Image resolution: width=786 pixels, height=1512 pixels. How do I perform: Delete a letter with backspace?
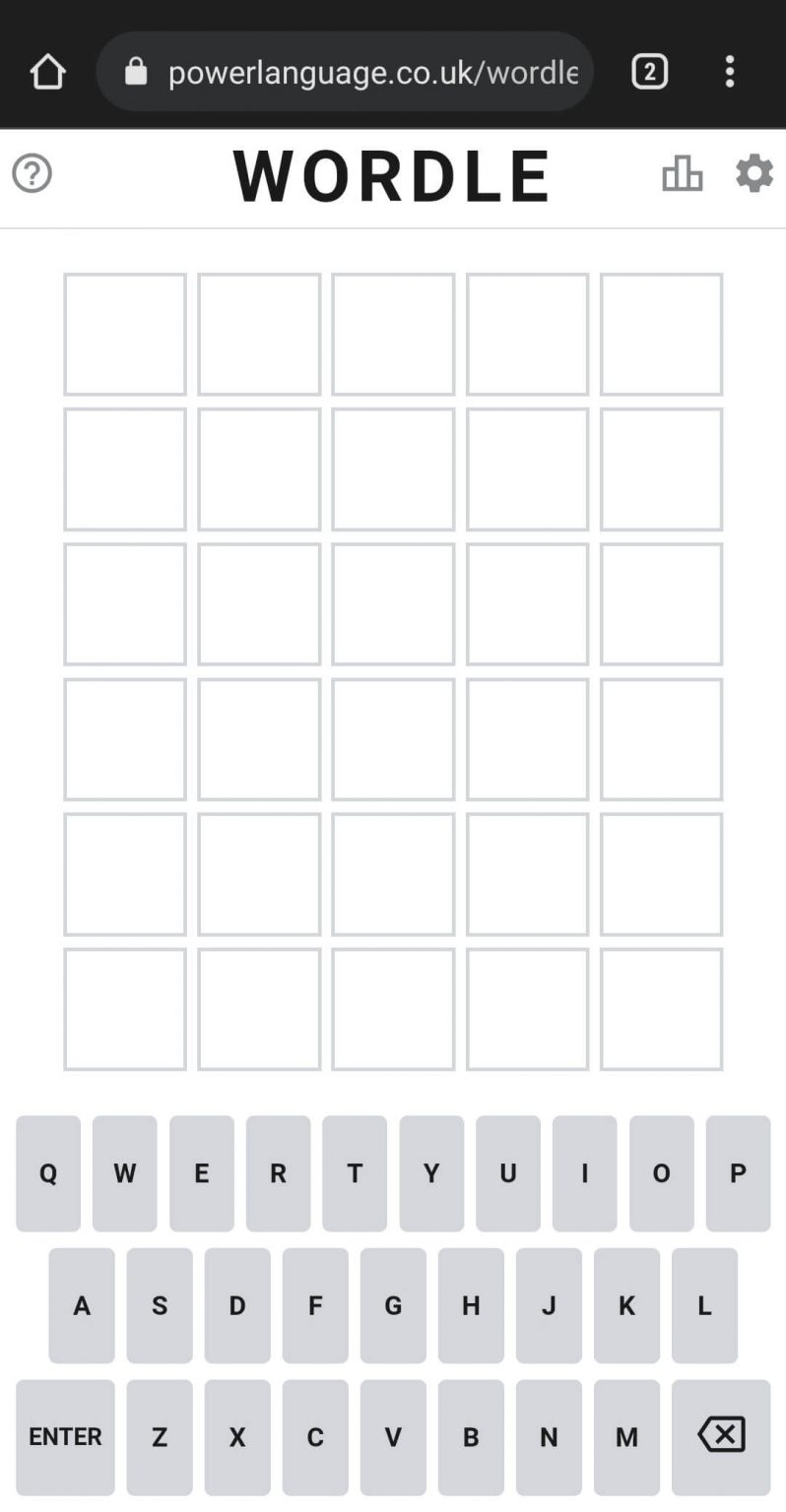(721, 1437)
